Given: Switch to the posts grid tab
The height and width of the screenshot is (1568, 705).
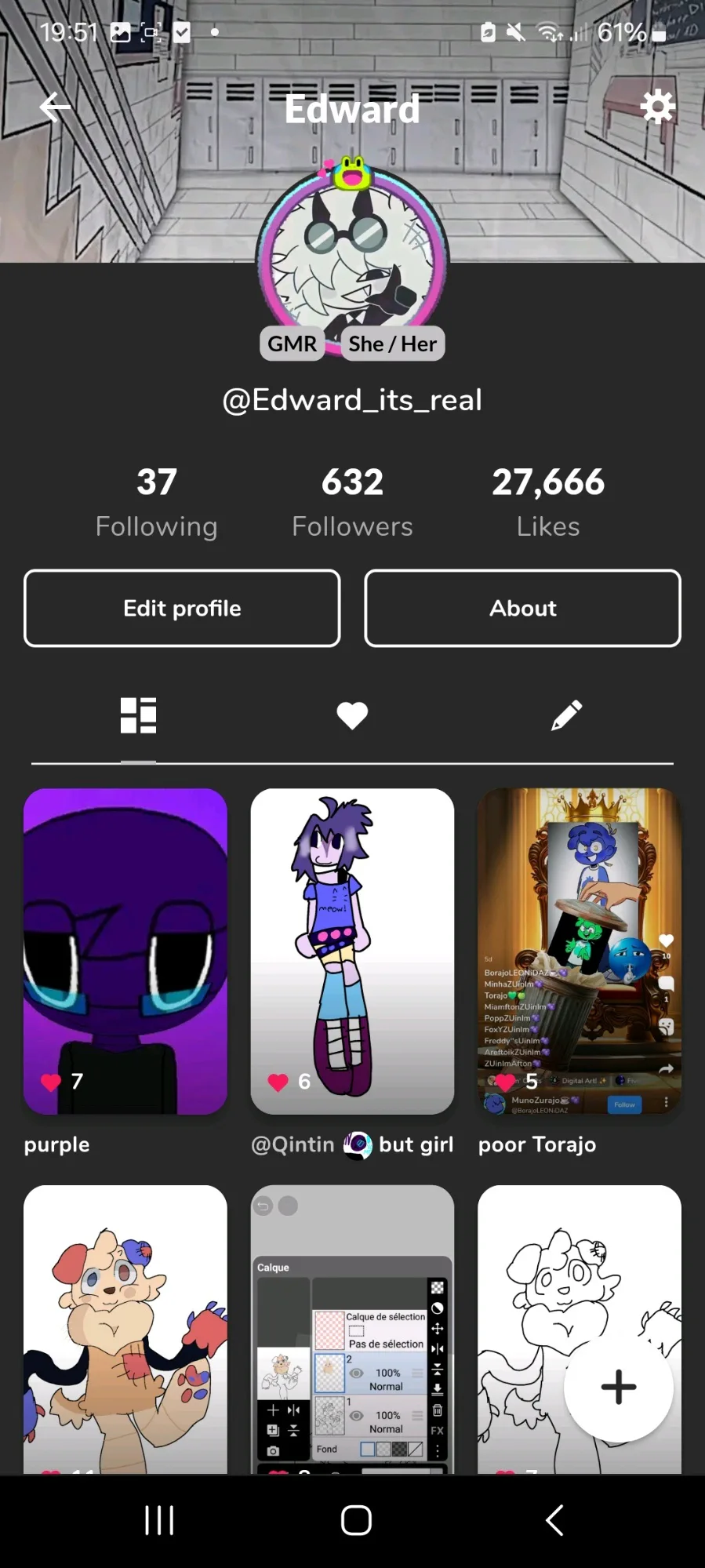Looking at the screenshot, I should point(138,715).
